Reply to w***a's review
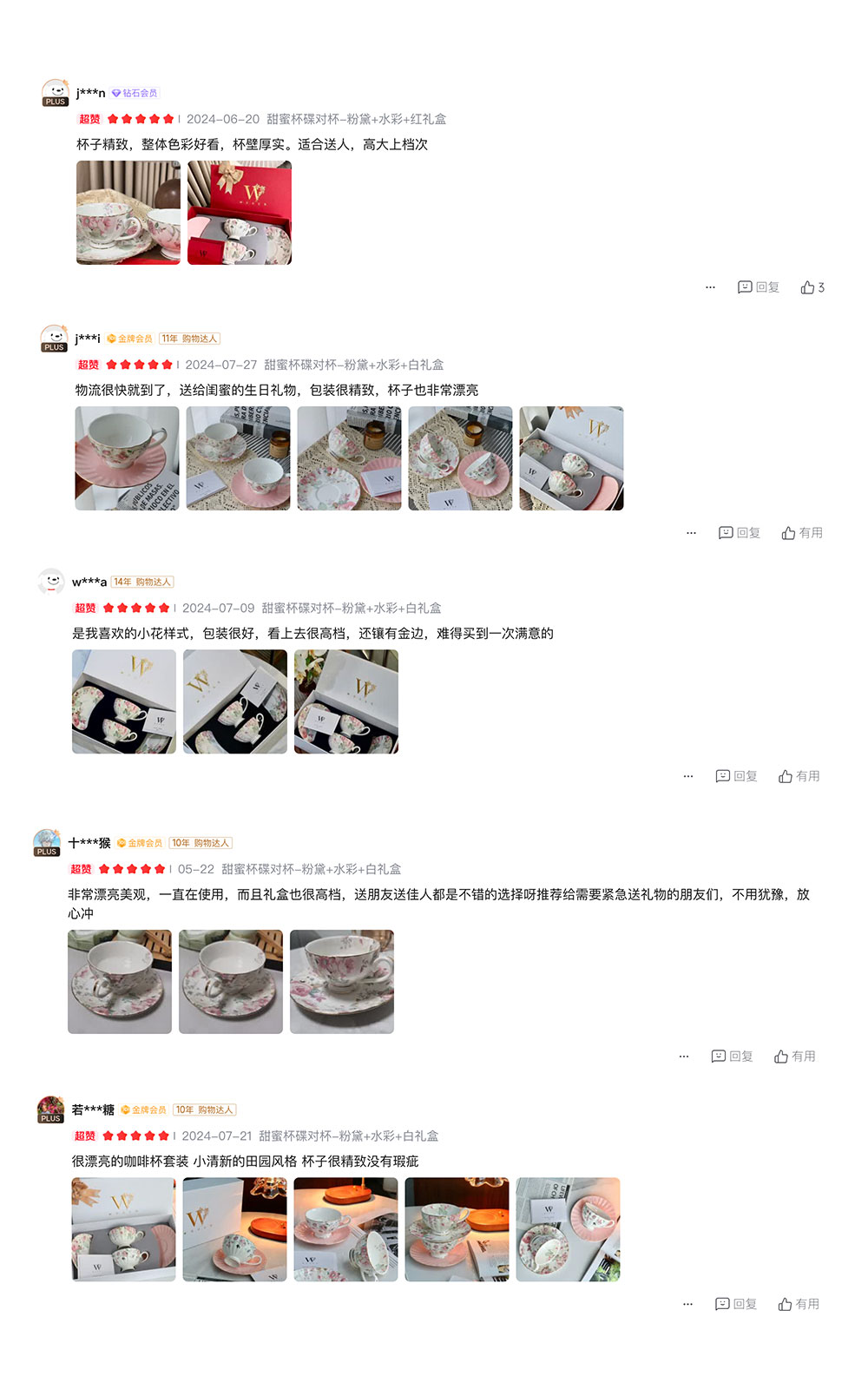 tap(736, 776)
